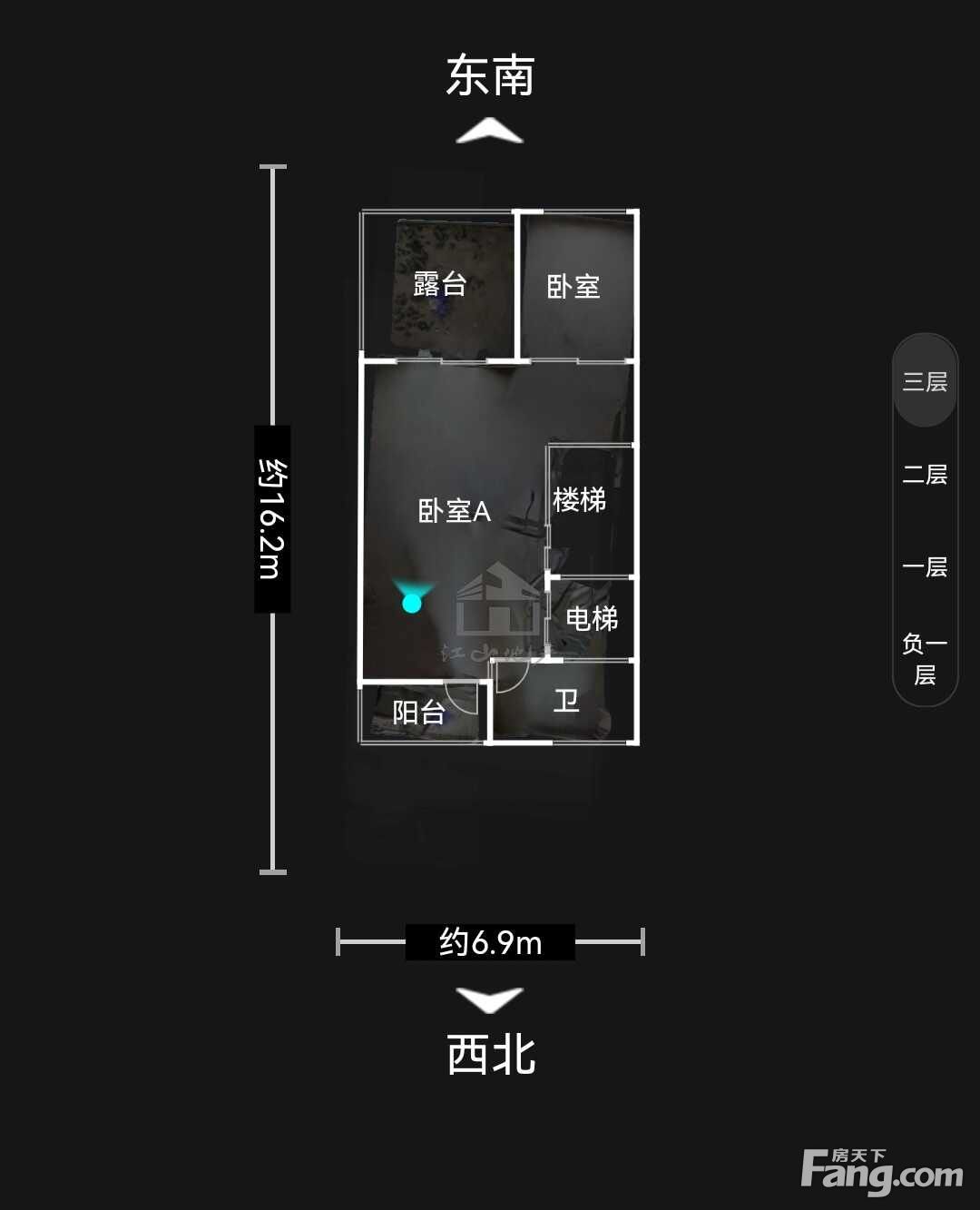Select the 三层 floor
The width and height of the screenshot is (980, 1210).
(925, 381)
